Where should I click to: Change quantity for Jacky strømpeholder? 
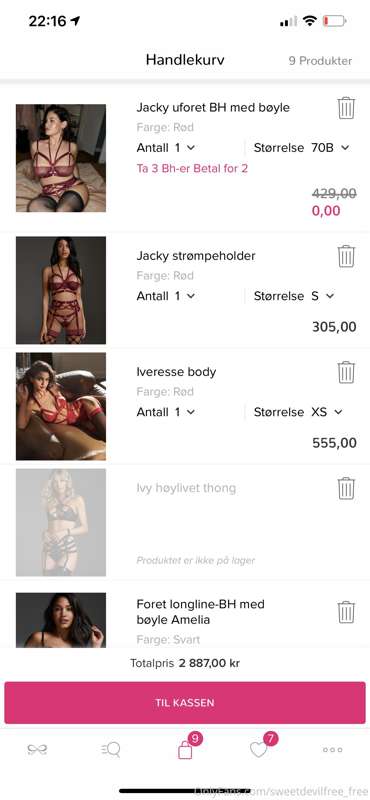click(166, 296)
